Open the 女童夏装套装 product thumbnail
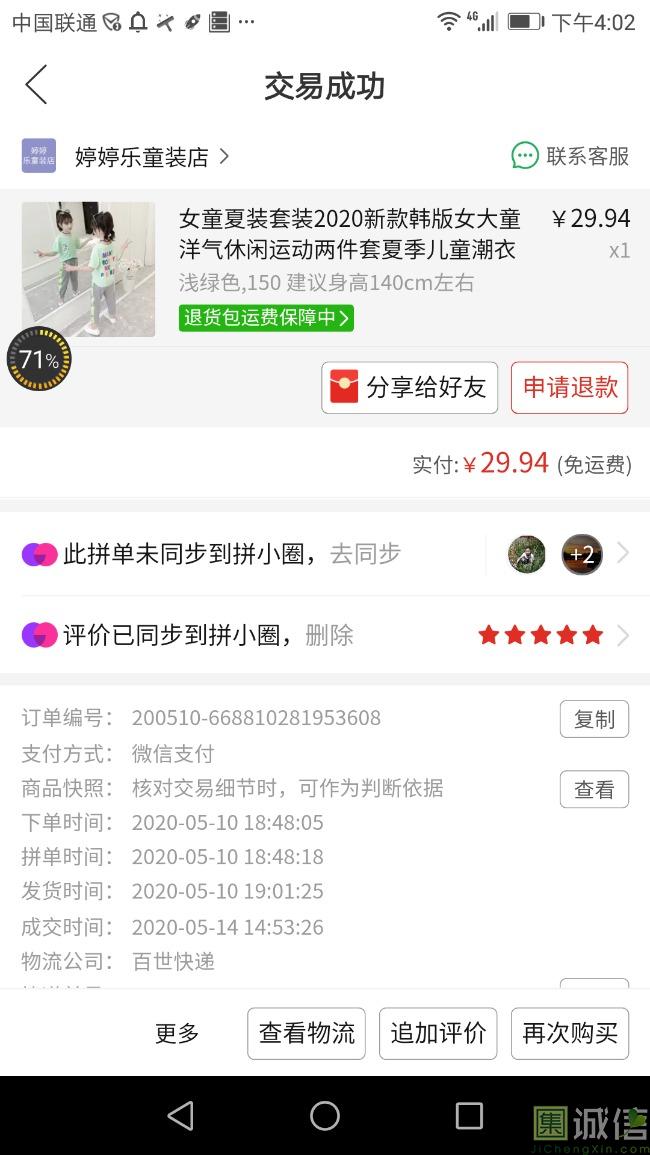Screen dimensions: 650x1155 (x=88, y=269)
